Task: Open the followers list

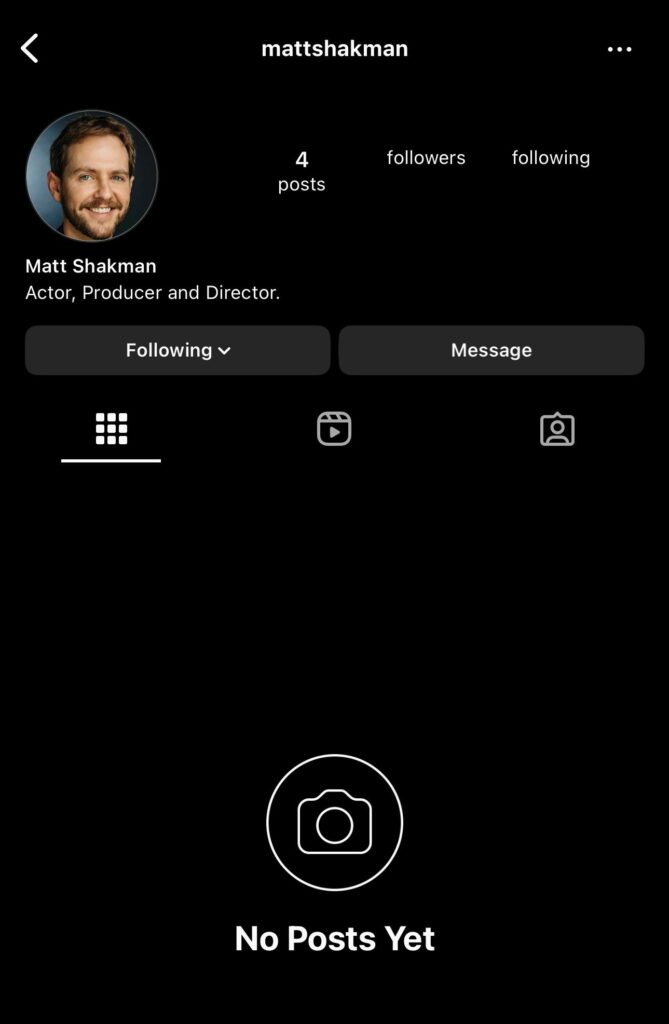Action: pyautogui.click(x=426, y=158)
